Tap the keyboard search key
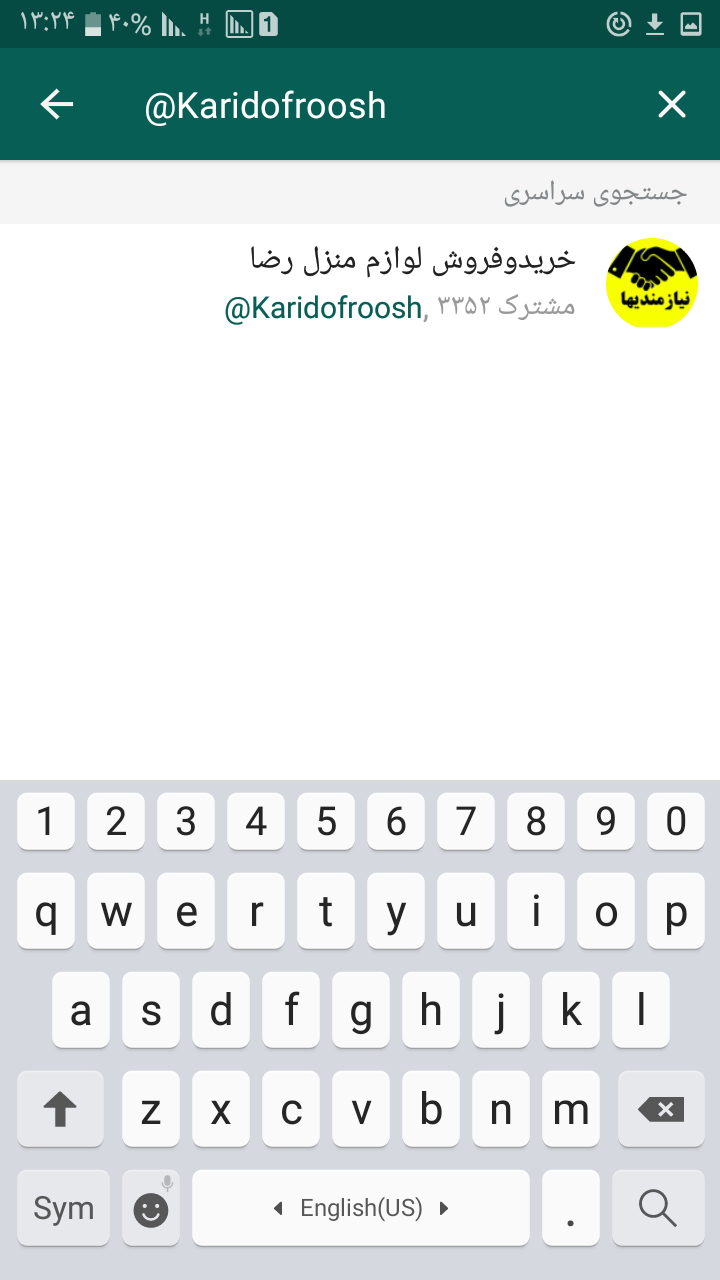 click(x=657, y=1208)
